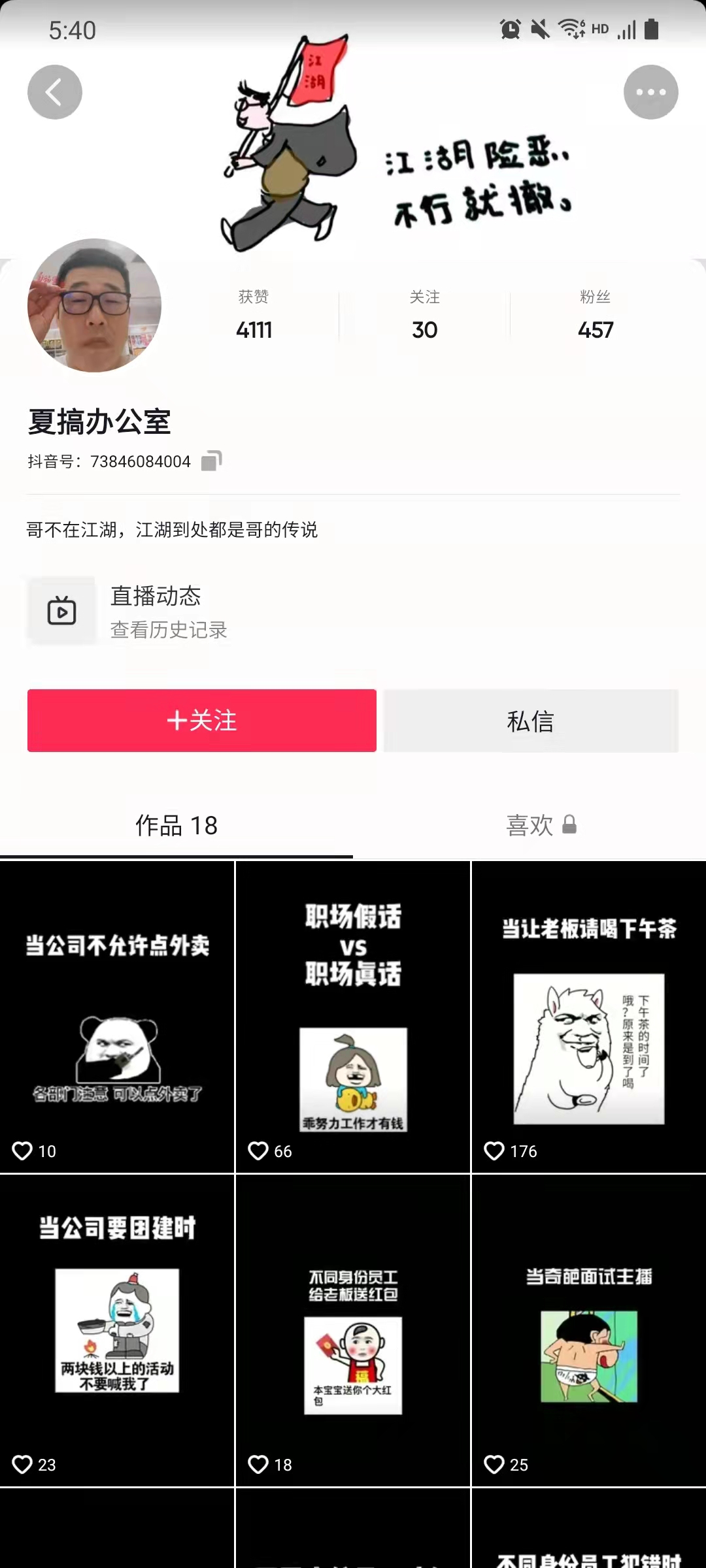The image size is (706, 1568).
Task: Tap the profile avatar photo
Action: click(94, 305)
